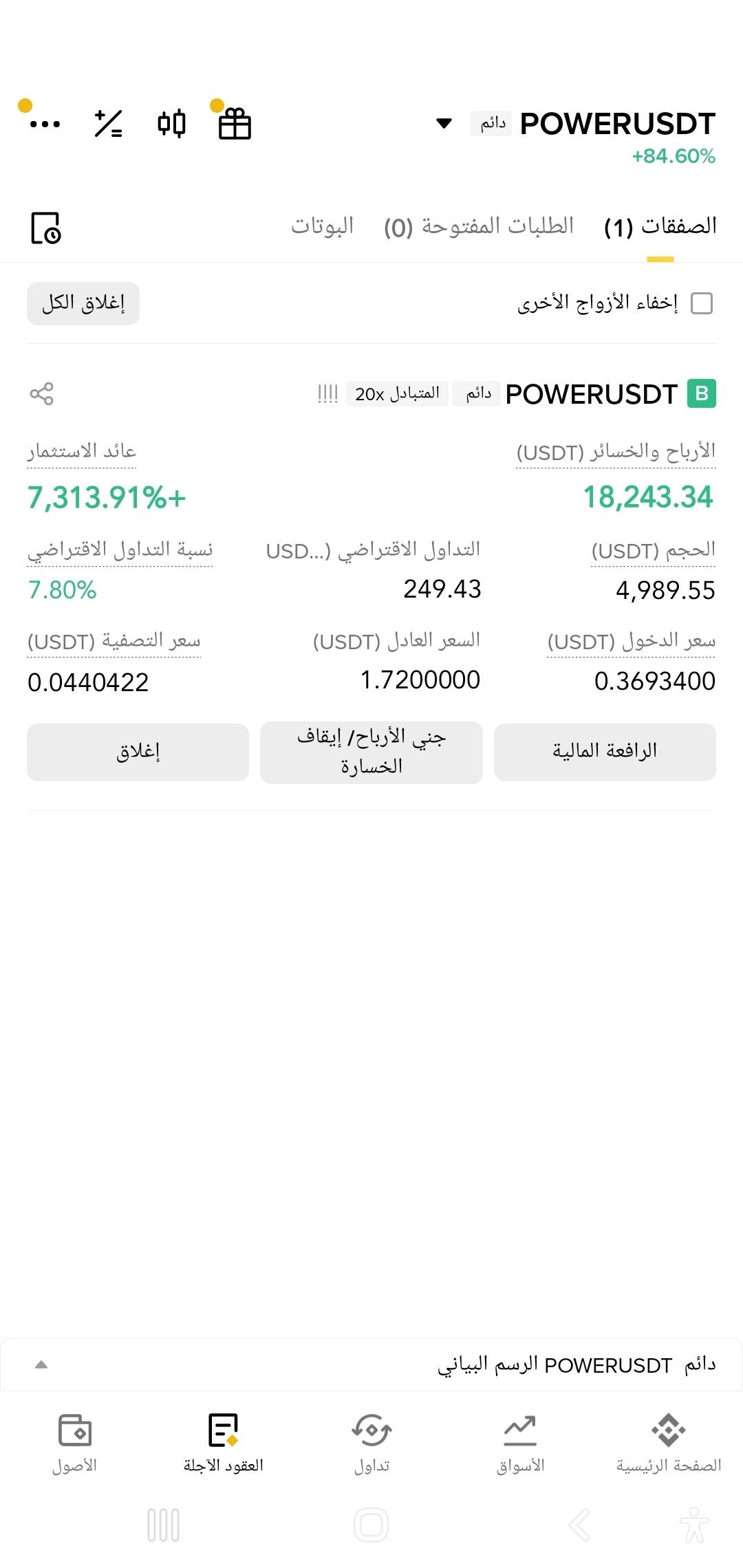Screen dimensions: 743x1568
Task: Select the الصفقات (1) tab
Action: click(660, 226)
